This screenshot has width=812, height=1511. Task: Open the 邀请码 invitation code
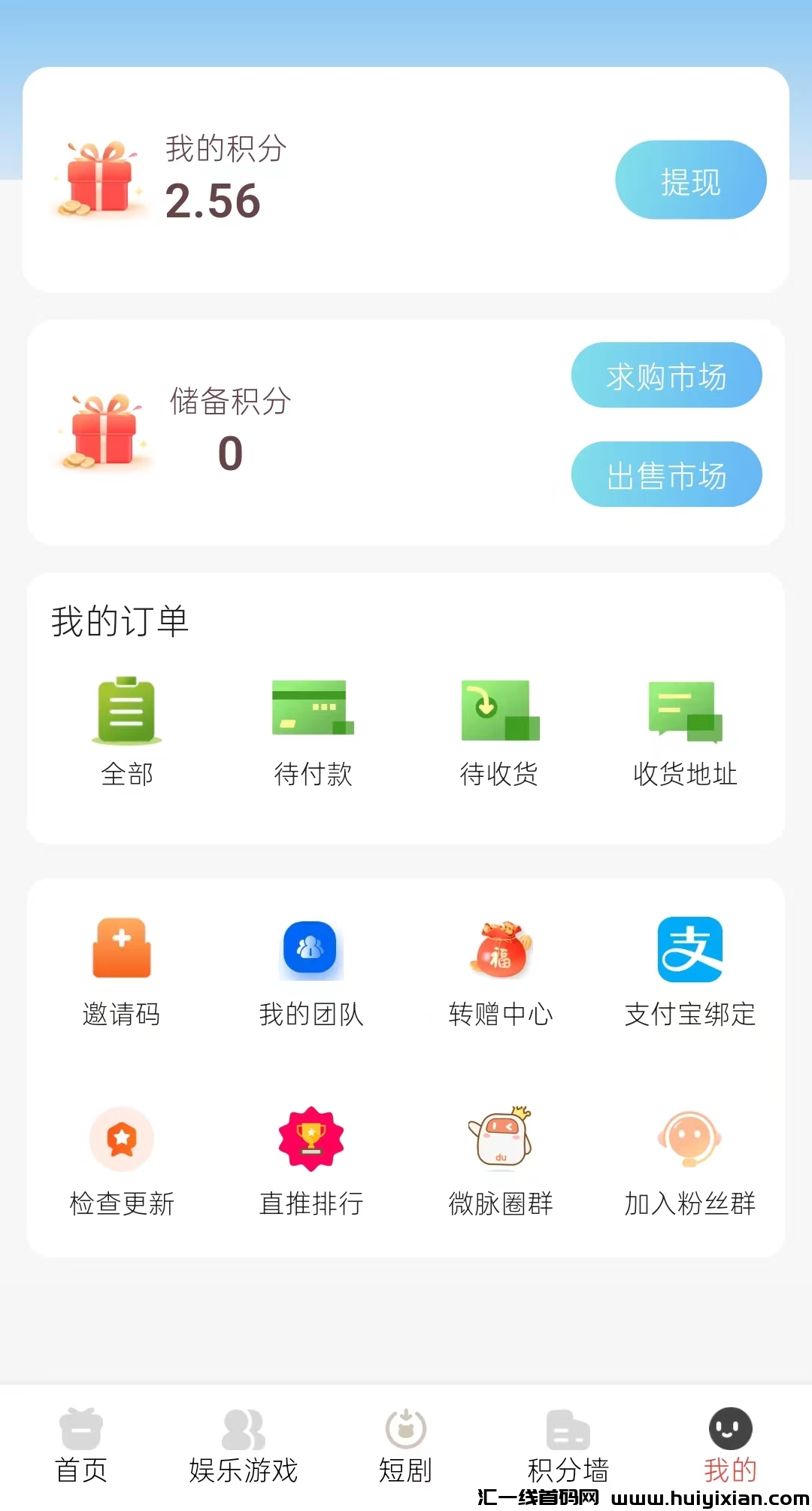122,972
